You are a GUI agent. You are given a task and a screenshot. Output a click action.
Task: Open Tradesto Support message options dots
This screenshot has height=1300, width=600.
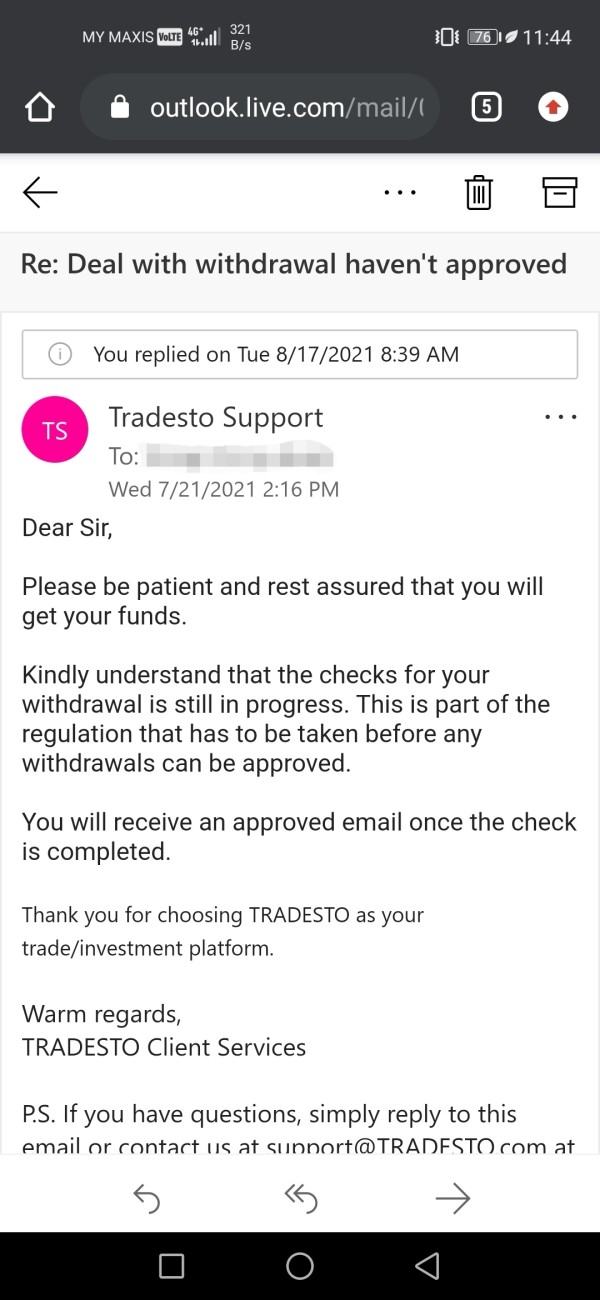pyautogui.click(x=560, y=417)
